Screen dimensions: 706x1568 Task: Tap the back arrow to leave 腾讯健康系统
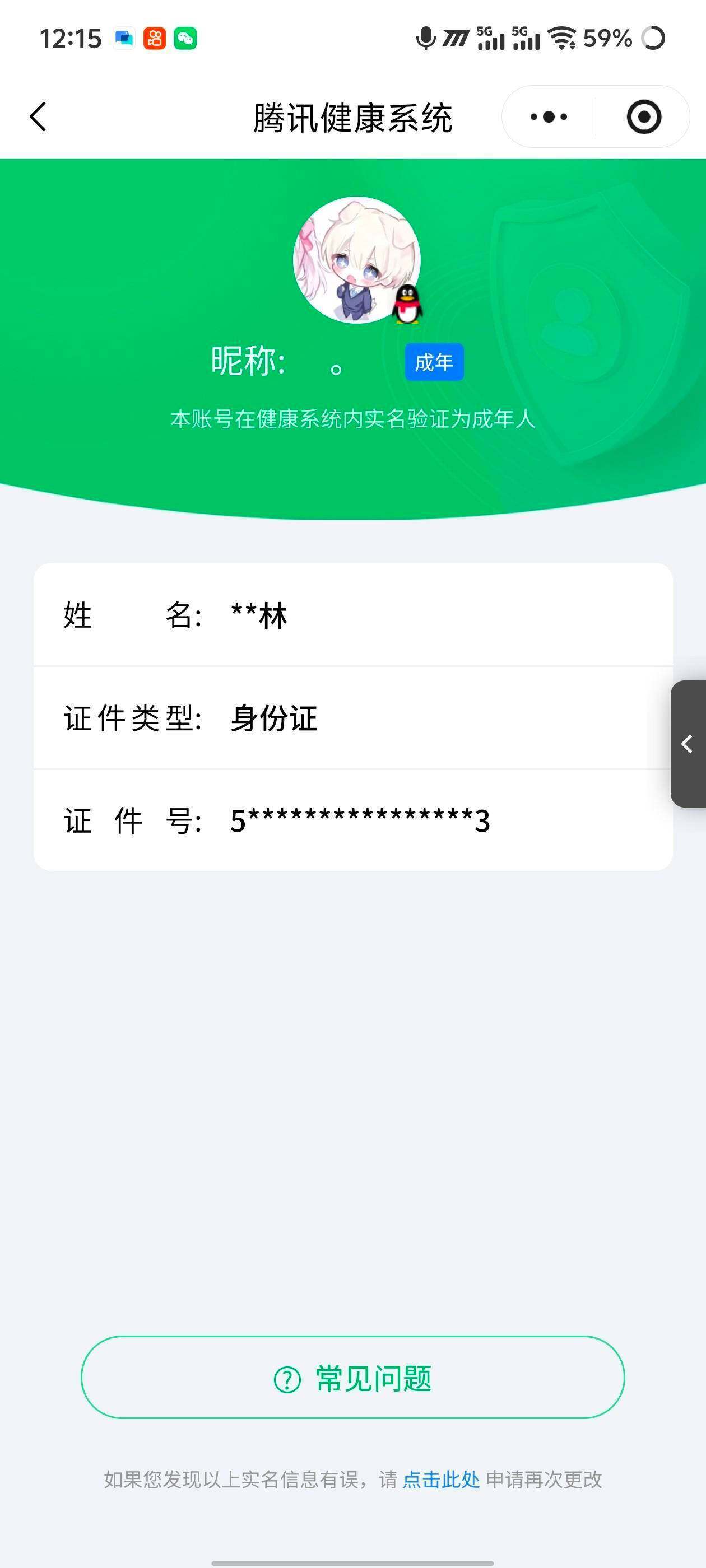tap(38, 117)
